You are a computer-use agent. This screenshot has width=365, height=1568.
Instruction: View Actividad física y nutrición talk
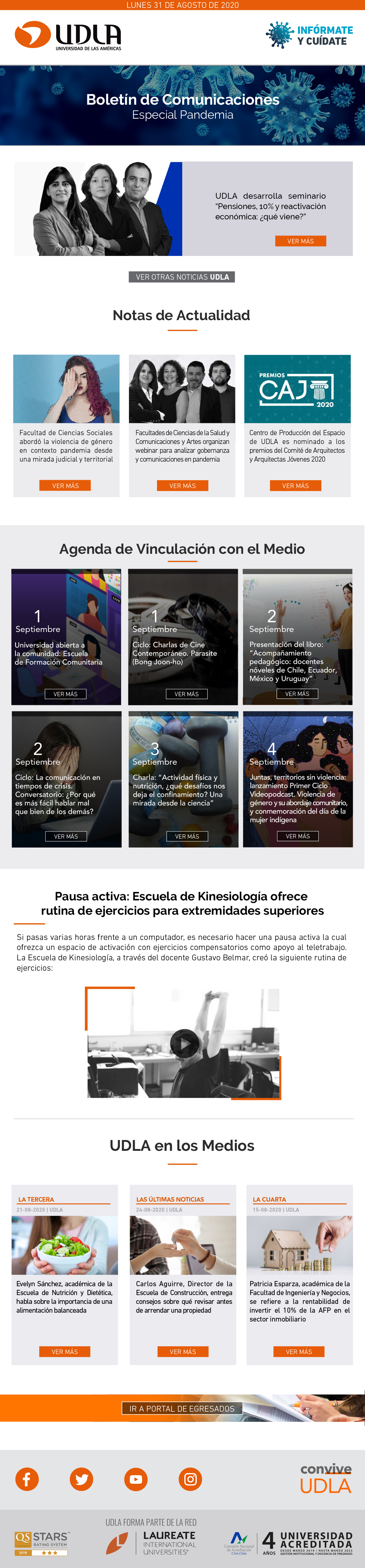click(x=187, y=836)
